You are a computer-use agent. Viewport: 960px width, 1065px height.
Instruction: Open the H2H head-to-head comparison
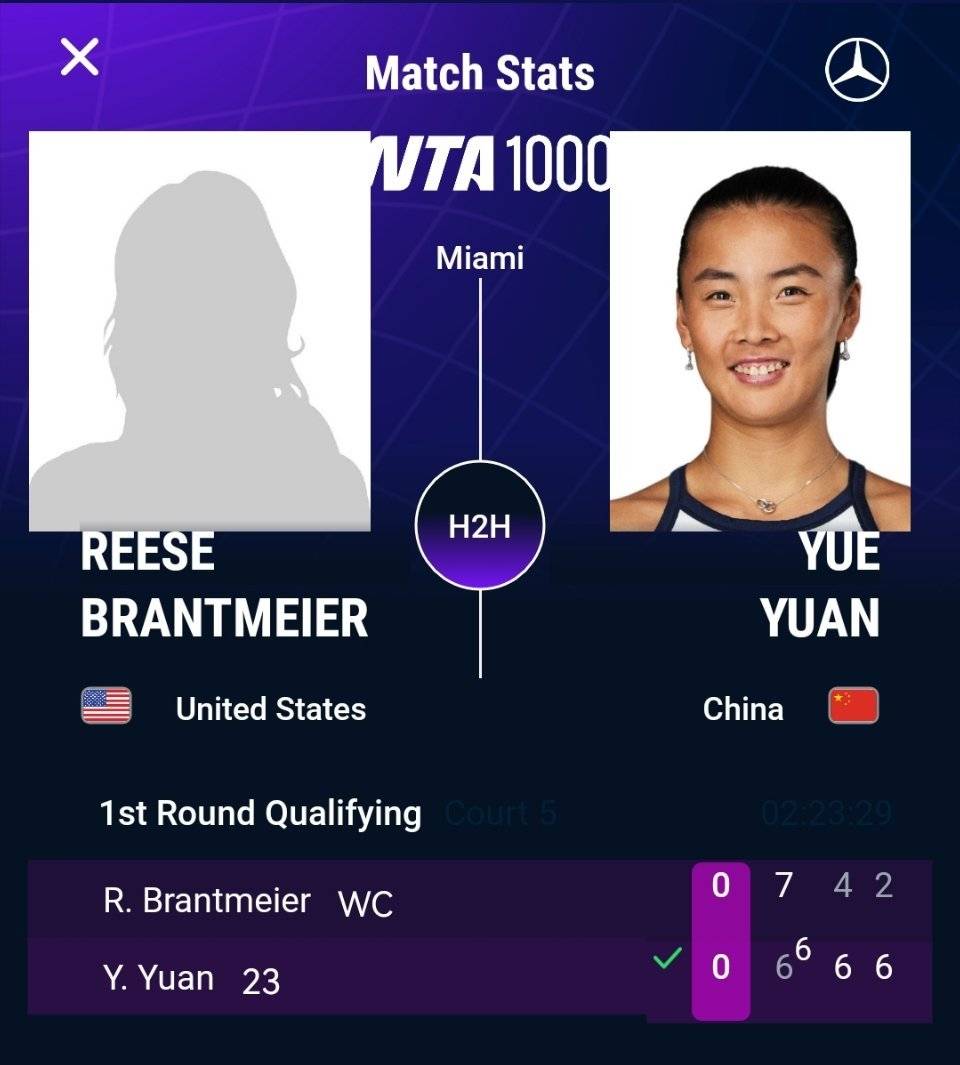[x=479, y=526]
